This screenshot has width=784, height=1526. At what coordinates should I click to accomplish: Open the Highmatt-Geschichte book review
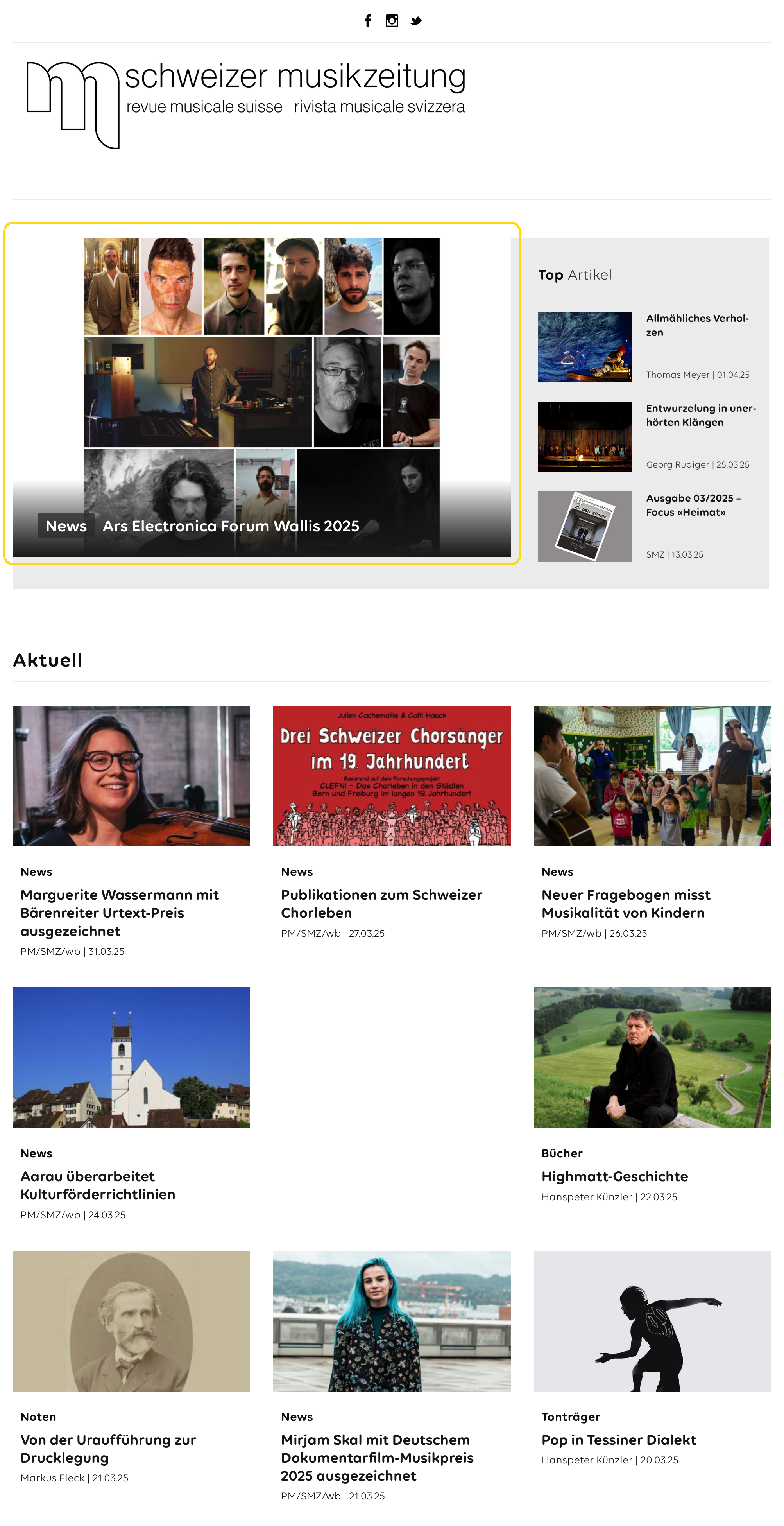pyautogui.click(x=615, y=1176)
